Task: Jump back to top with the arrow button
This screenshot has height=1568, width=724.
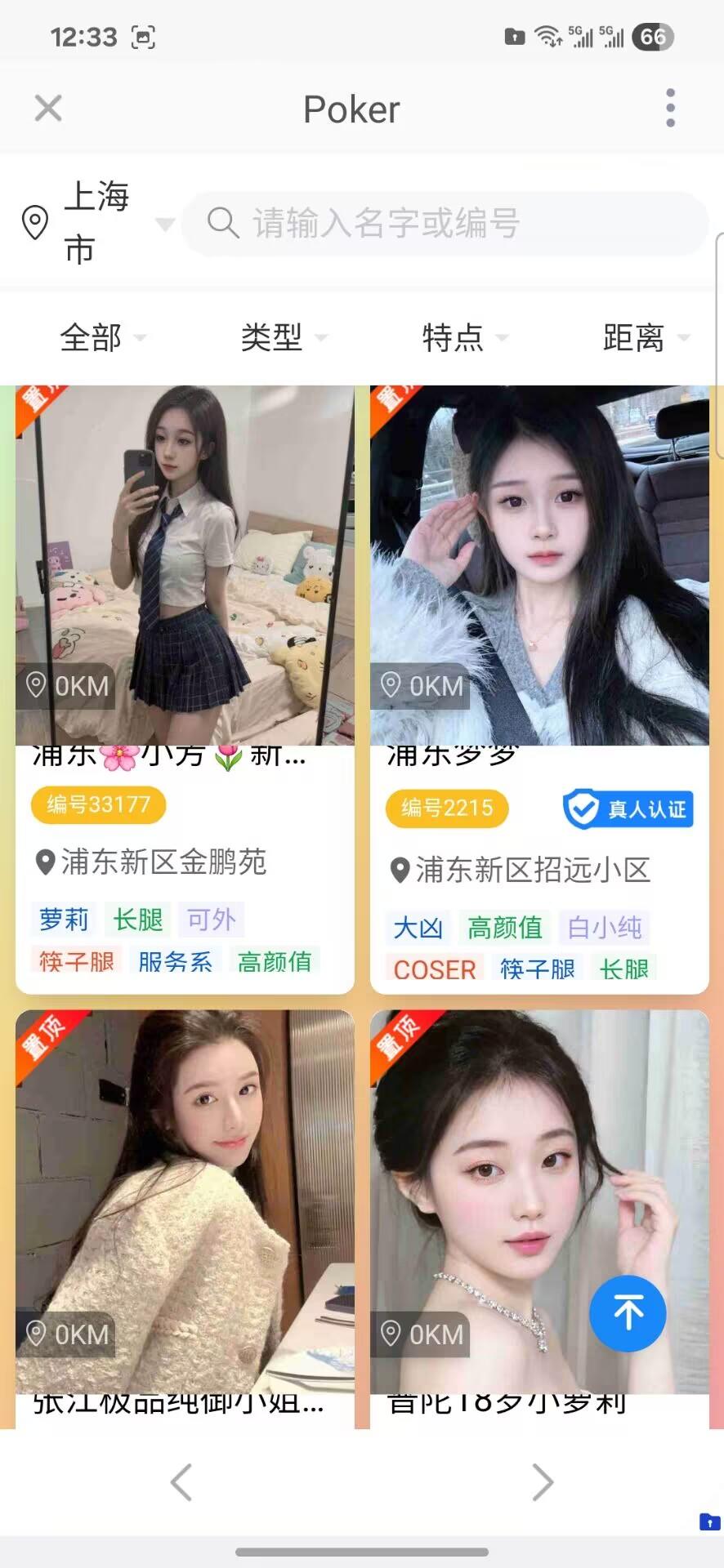Action: 628,1313
